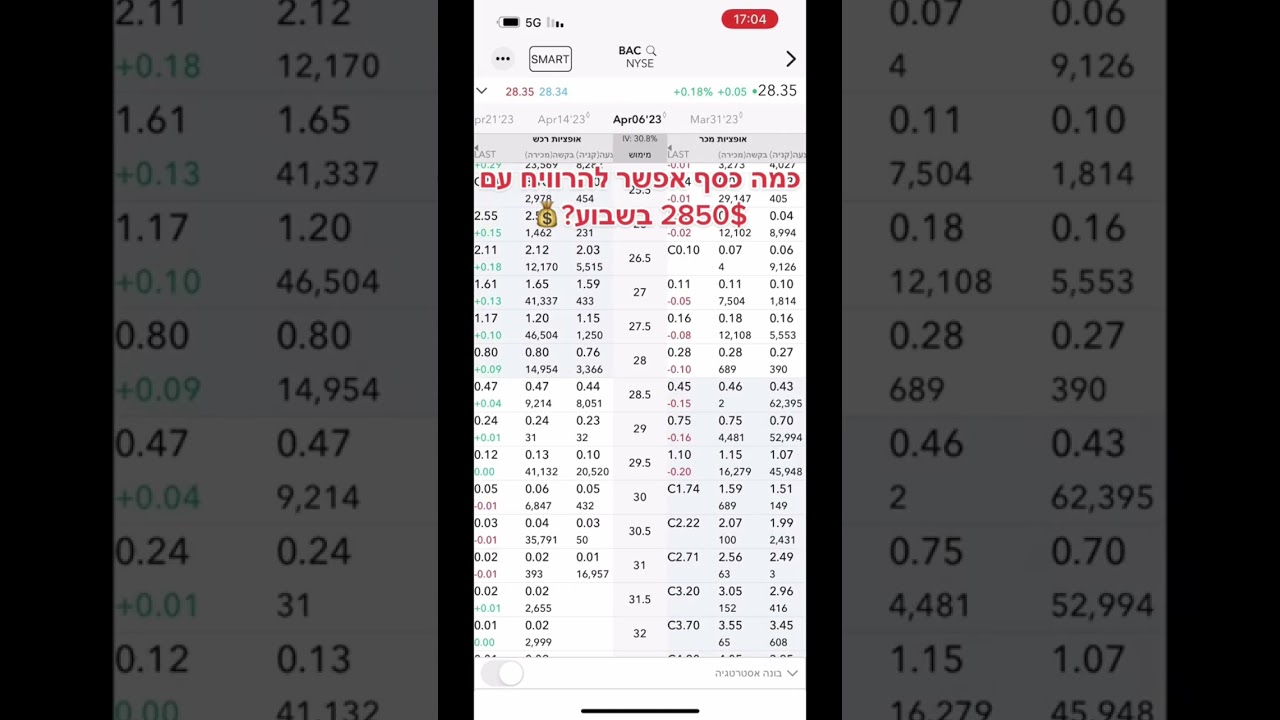Collapse the quote row chevron

481,91
